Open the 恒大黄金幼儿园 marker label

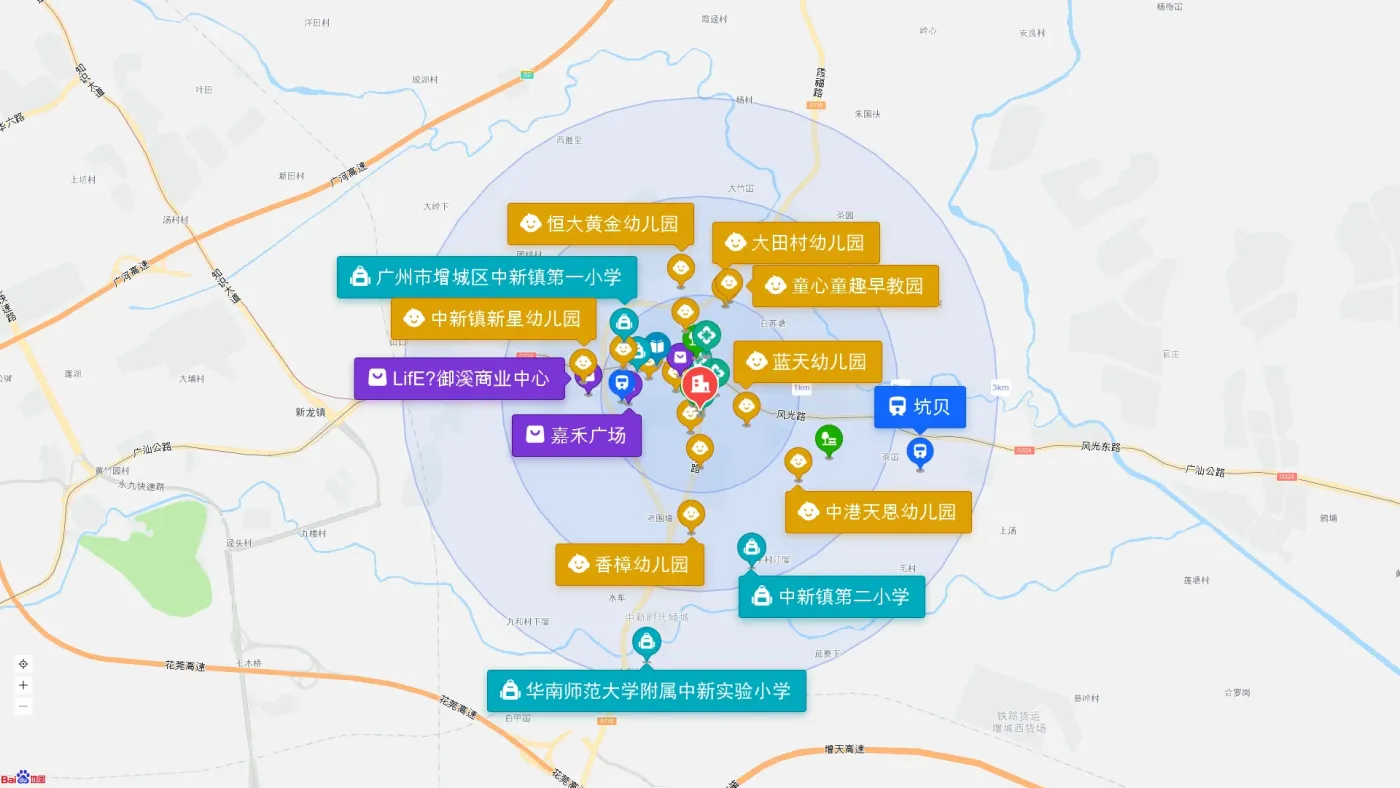(x=600, y=224)
